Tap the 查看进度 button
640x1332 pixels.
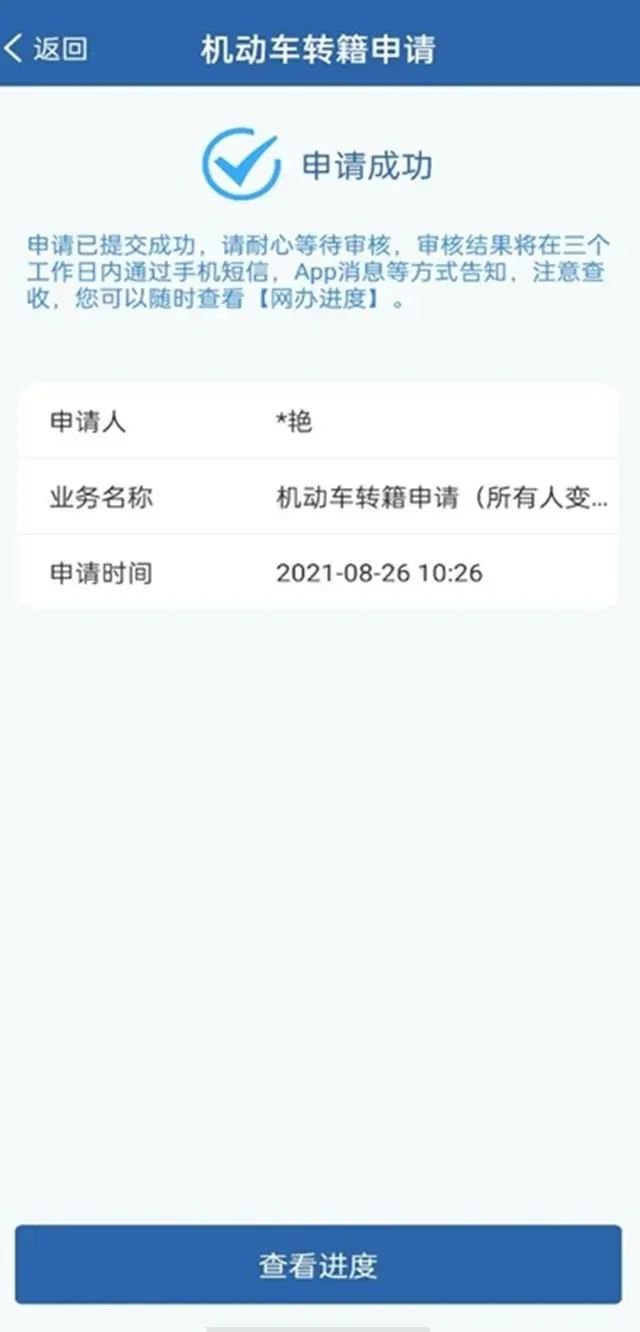[x=318, y=1265]
